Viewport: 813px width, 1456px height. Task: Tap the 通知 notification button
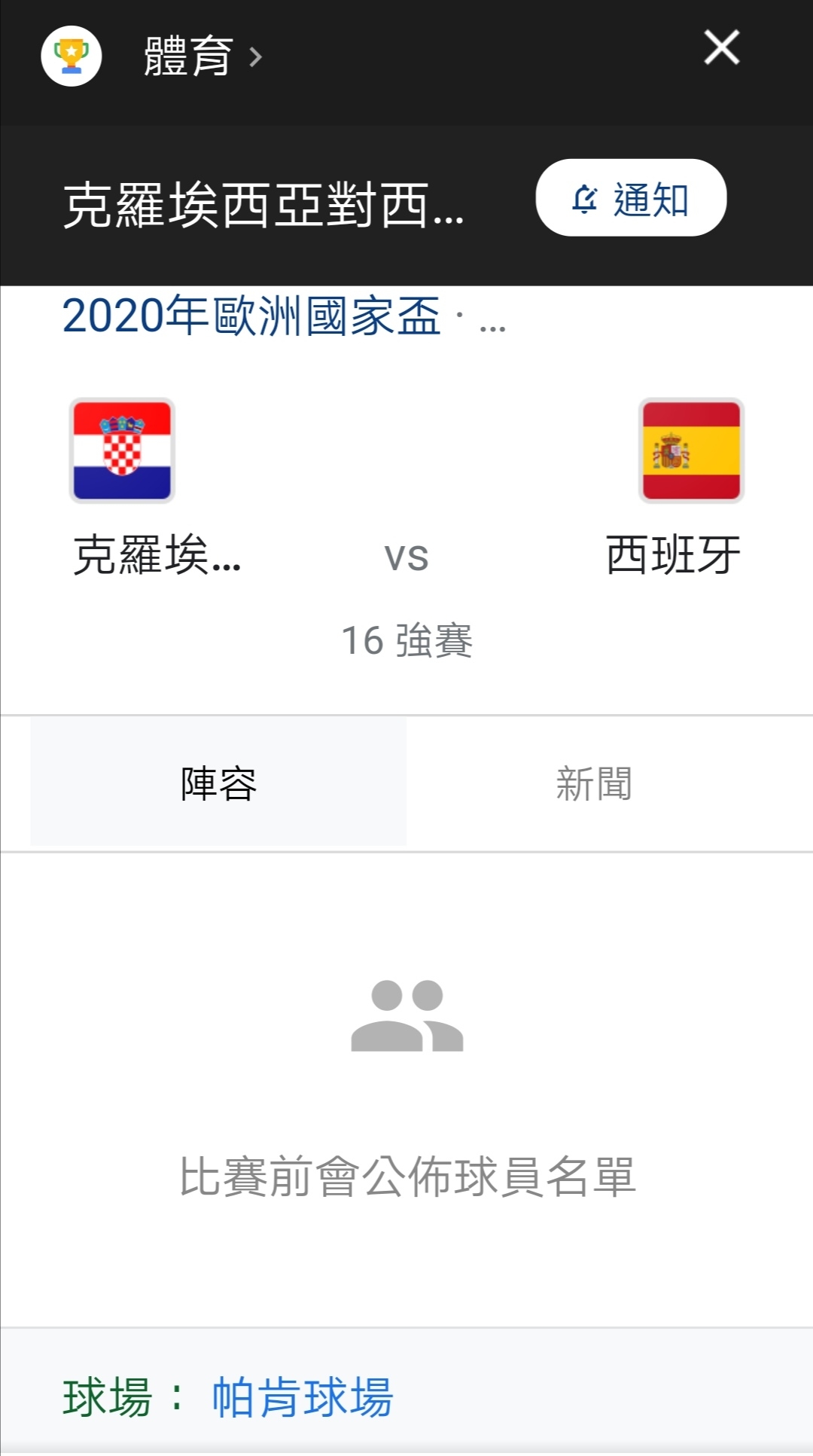tap(631, 198)
